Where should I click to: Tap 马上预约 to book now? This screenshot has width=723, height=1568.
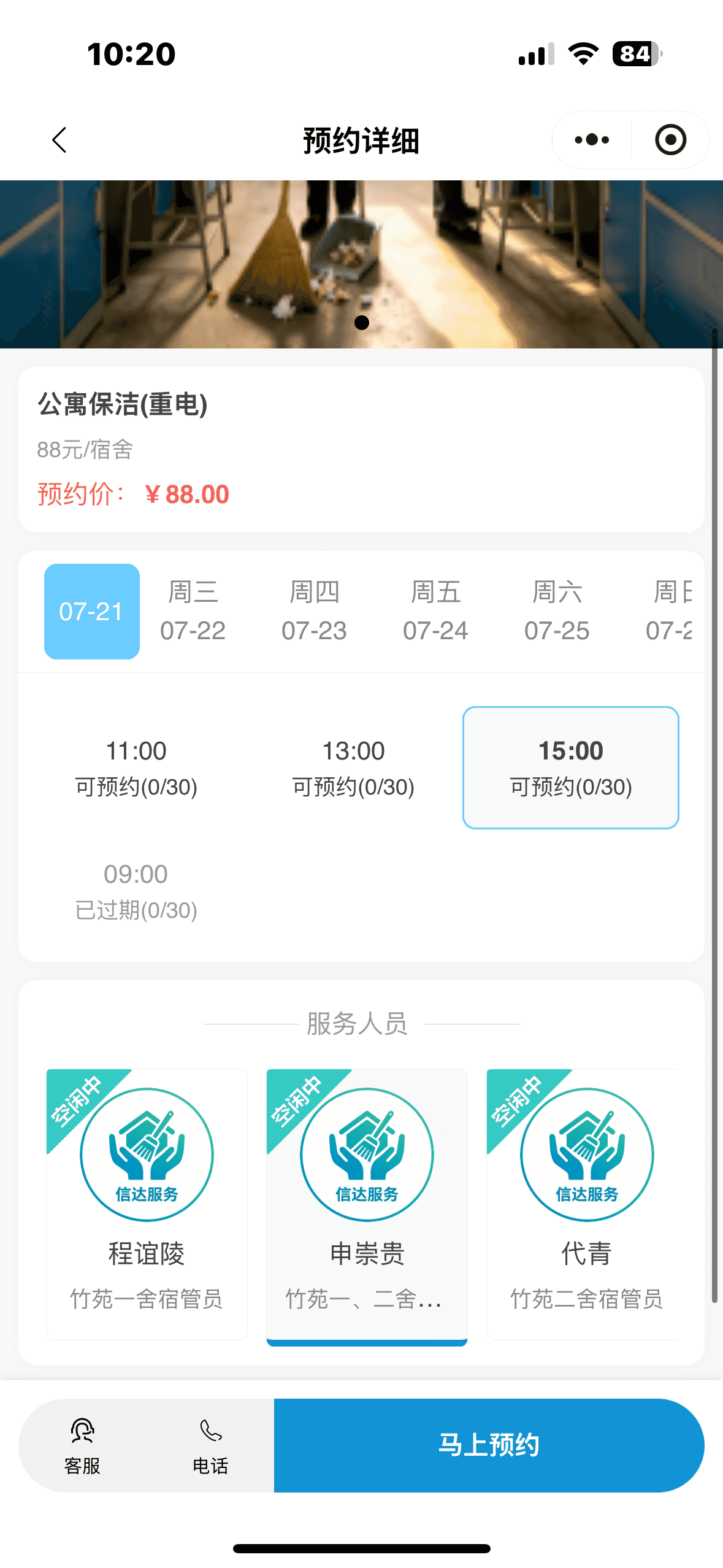coord(489,1445)
